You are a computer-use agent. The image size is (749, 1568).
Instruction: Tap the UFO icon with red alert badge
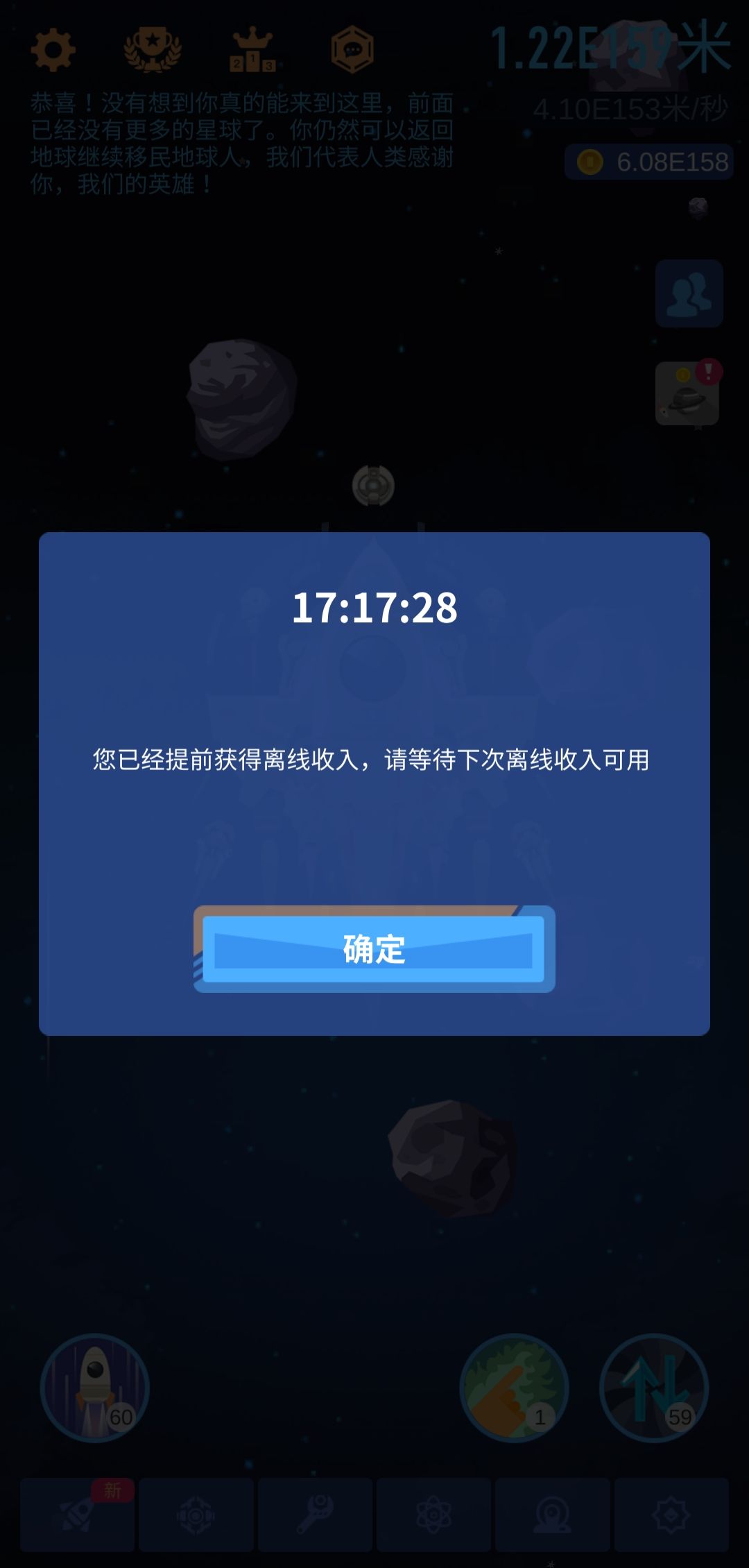(688, 395)
